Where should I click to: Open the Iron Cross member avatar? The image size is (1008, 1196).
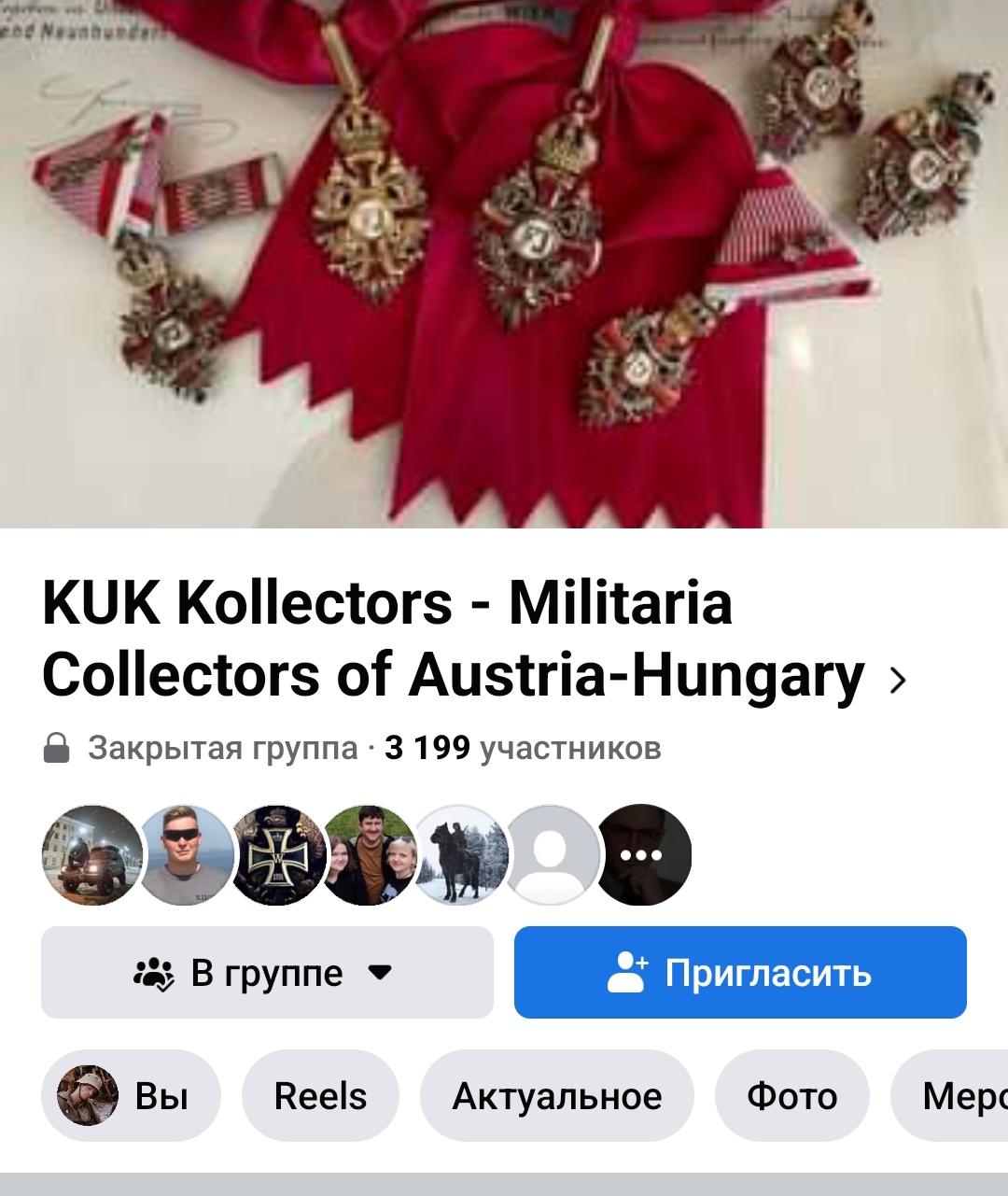coord(276,855)
